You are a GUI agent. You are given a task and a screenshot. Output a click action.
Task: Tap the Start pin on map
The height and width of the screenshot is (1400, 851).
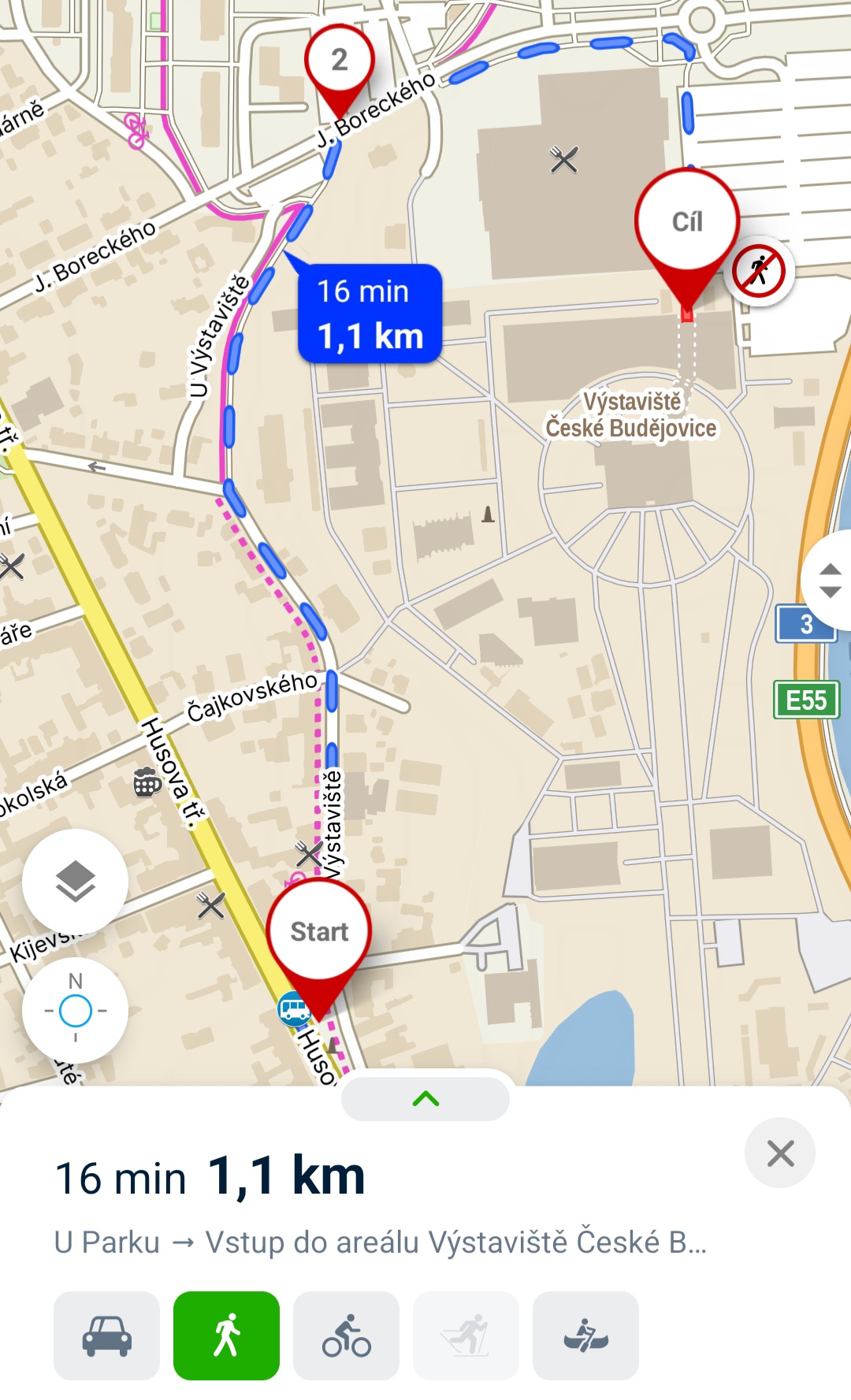319,933
